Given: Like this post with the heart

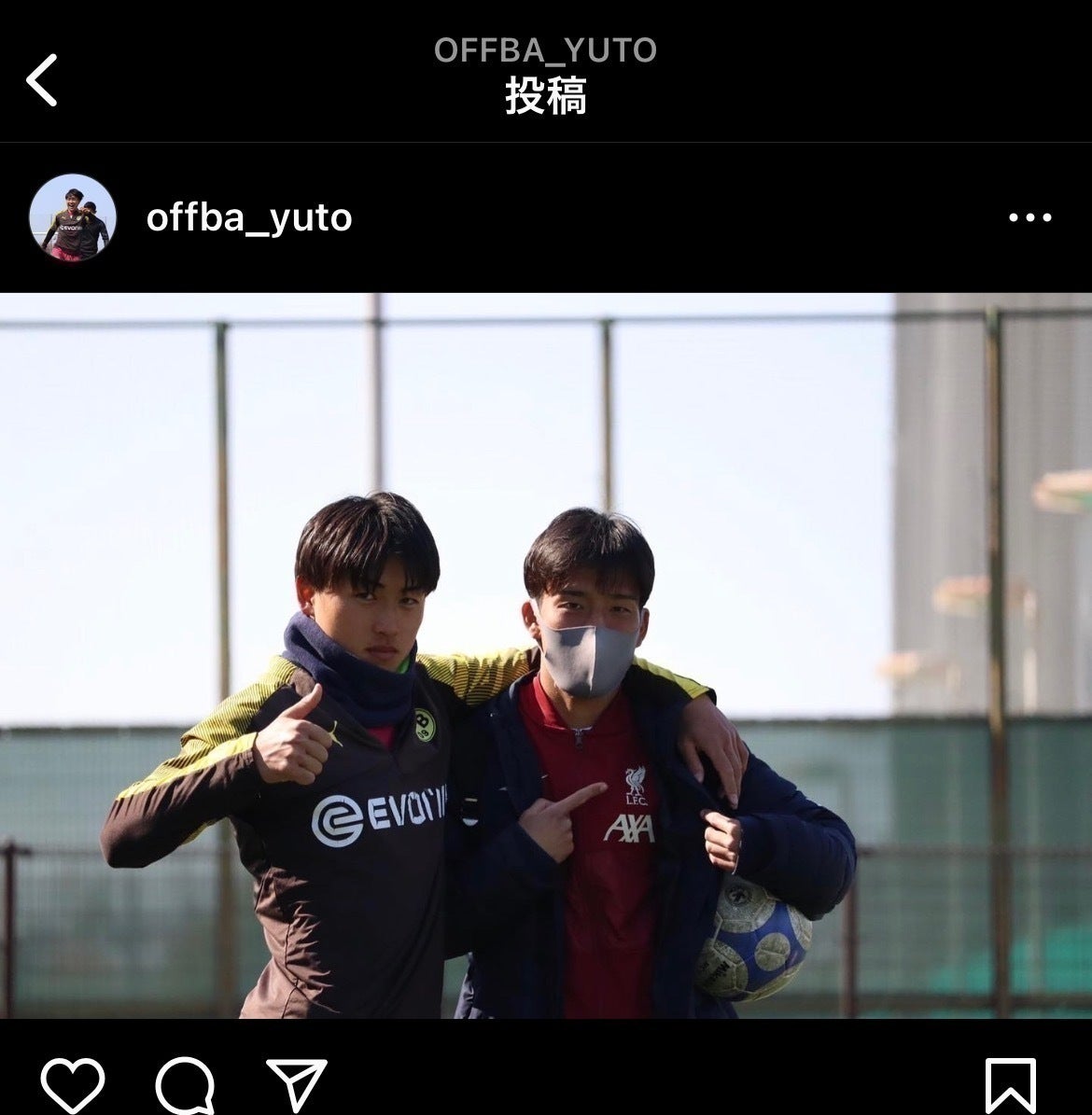Looking at the screenshot, I should pyautogui.click(x=73, y=1085).
